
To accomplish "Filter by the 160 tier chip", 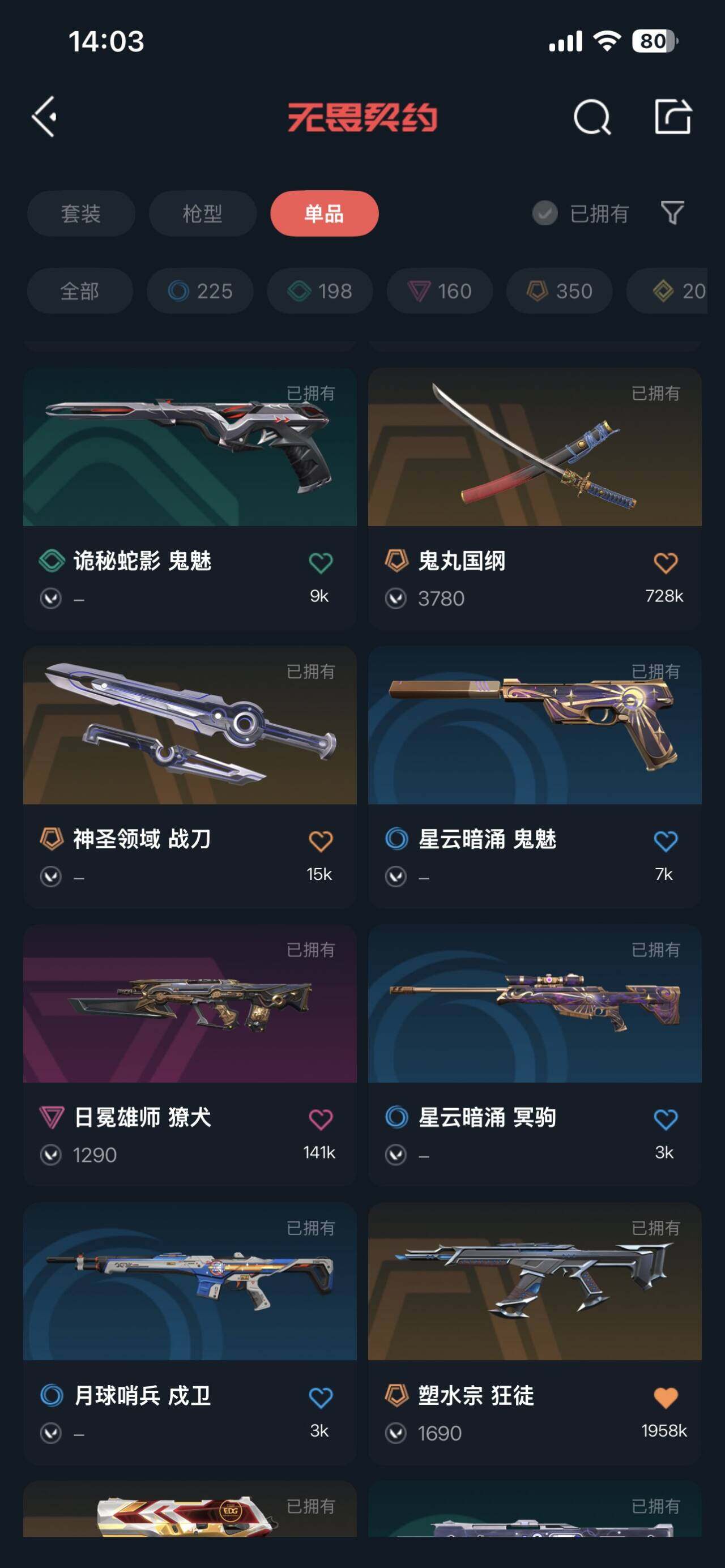I will coord(440,291).
